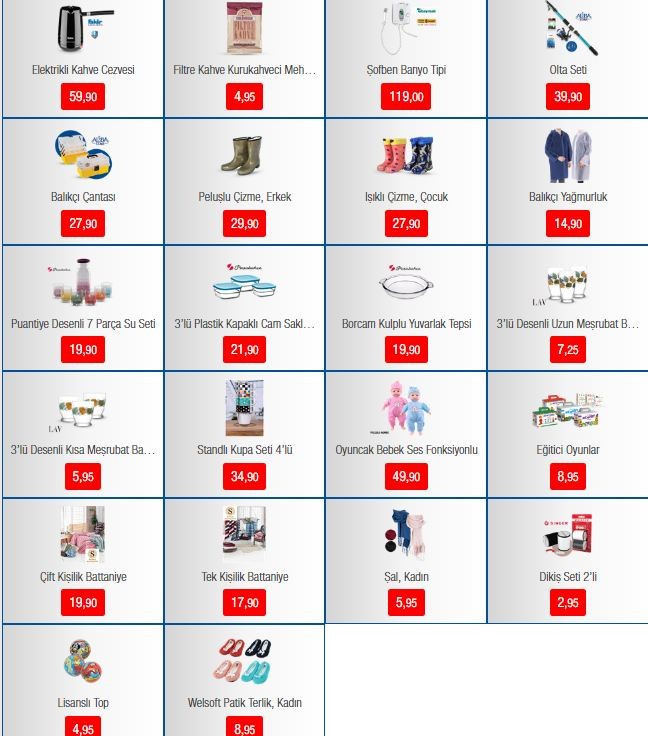View the Filtre Kahve Kurukahveci product
Viewport: 648px width, 736px height.
245,70
